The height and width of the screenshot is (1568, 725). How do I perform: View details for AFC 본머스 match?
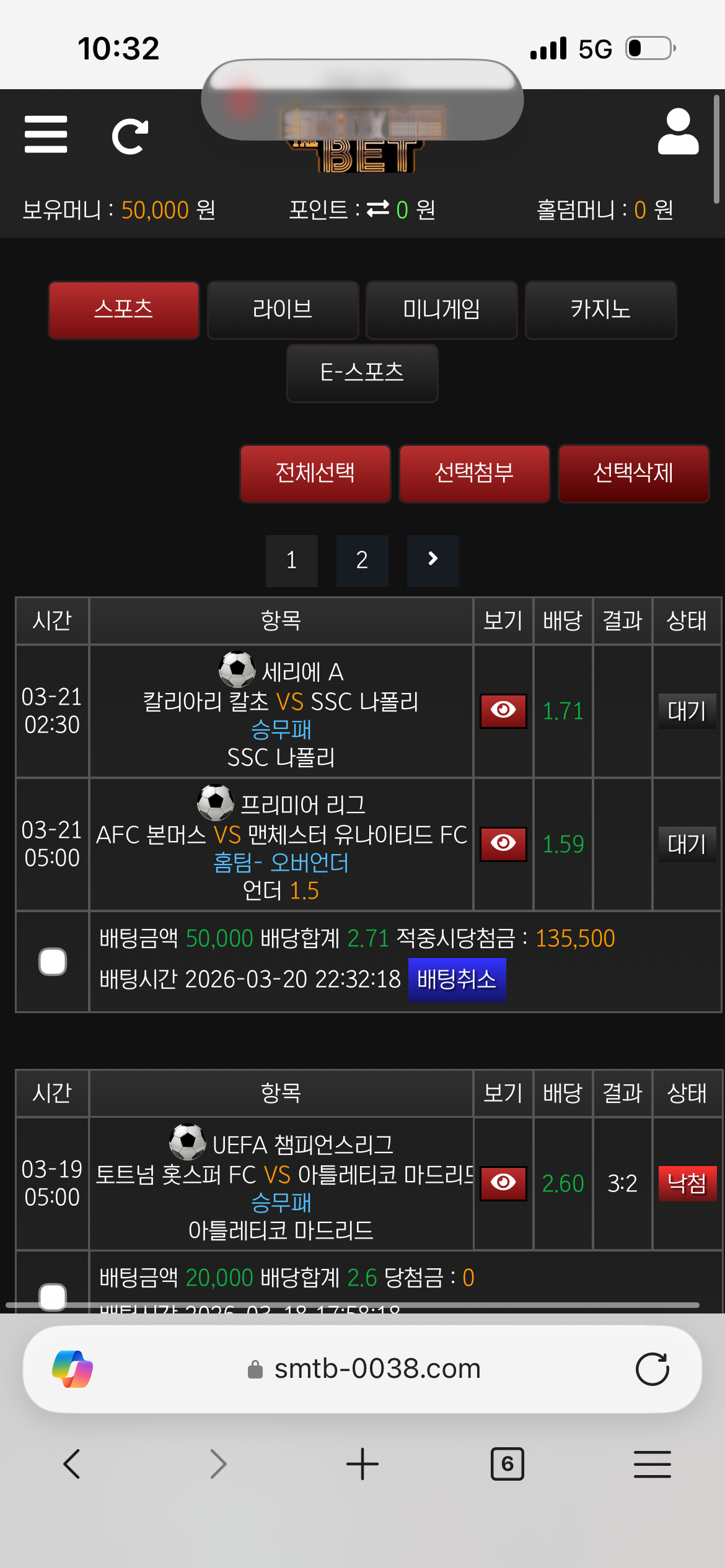pyautogui.click(x=503, y=843)
